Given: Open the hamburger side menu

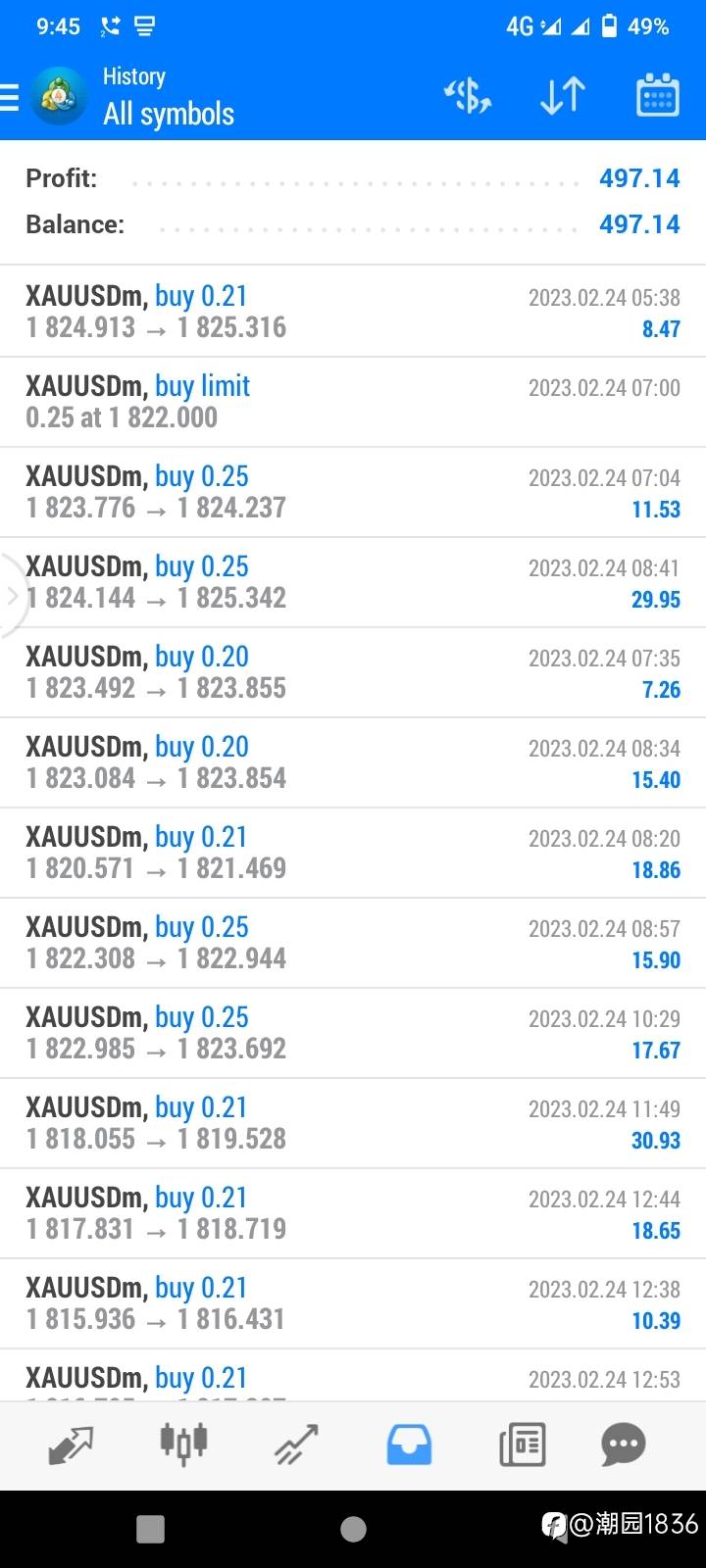Looking at the screenshot, I should [10, 96].
